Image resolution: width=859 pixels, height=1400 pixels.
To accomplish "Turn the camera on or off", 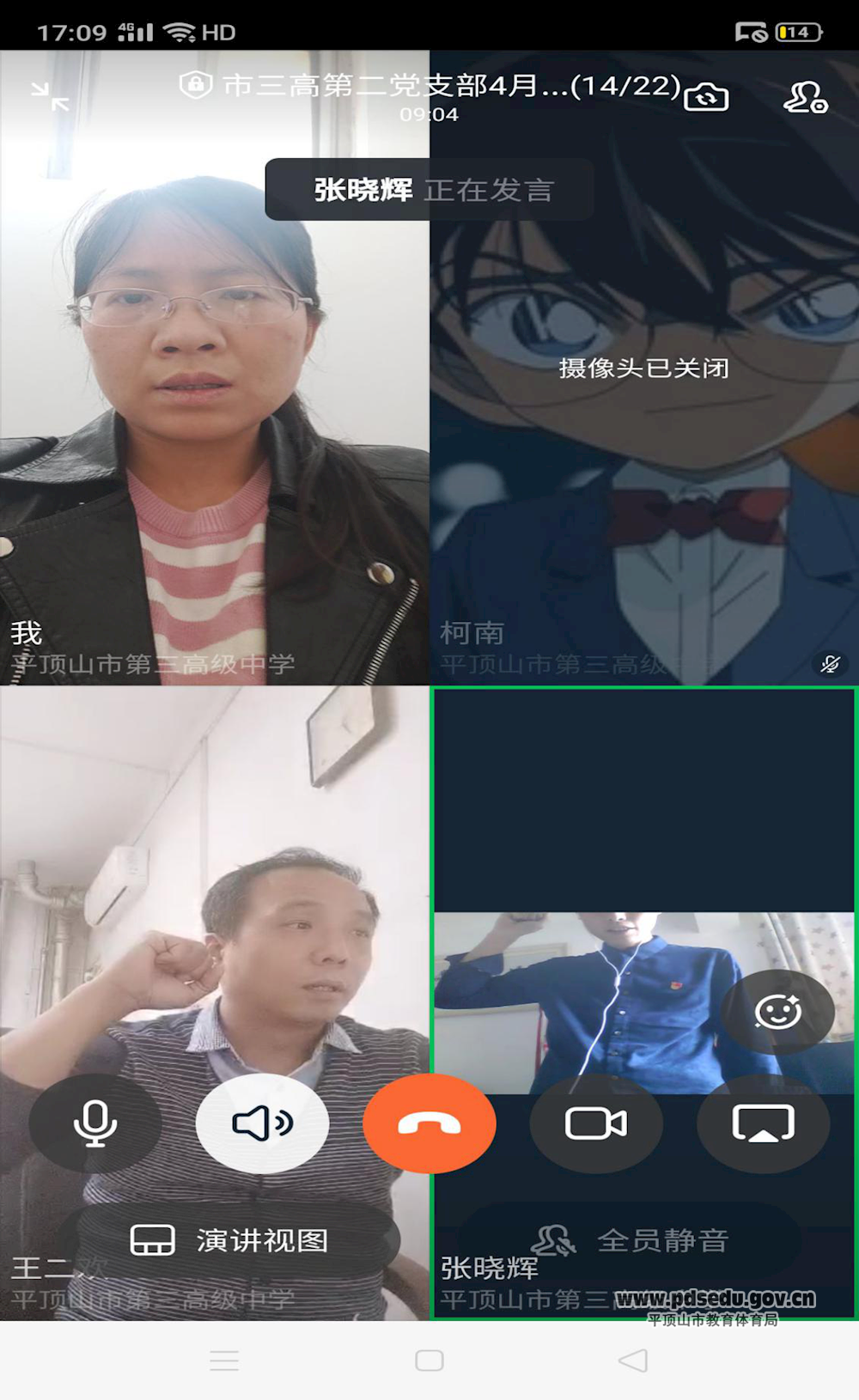I will 596,1123.
